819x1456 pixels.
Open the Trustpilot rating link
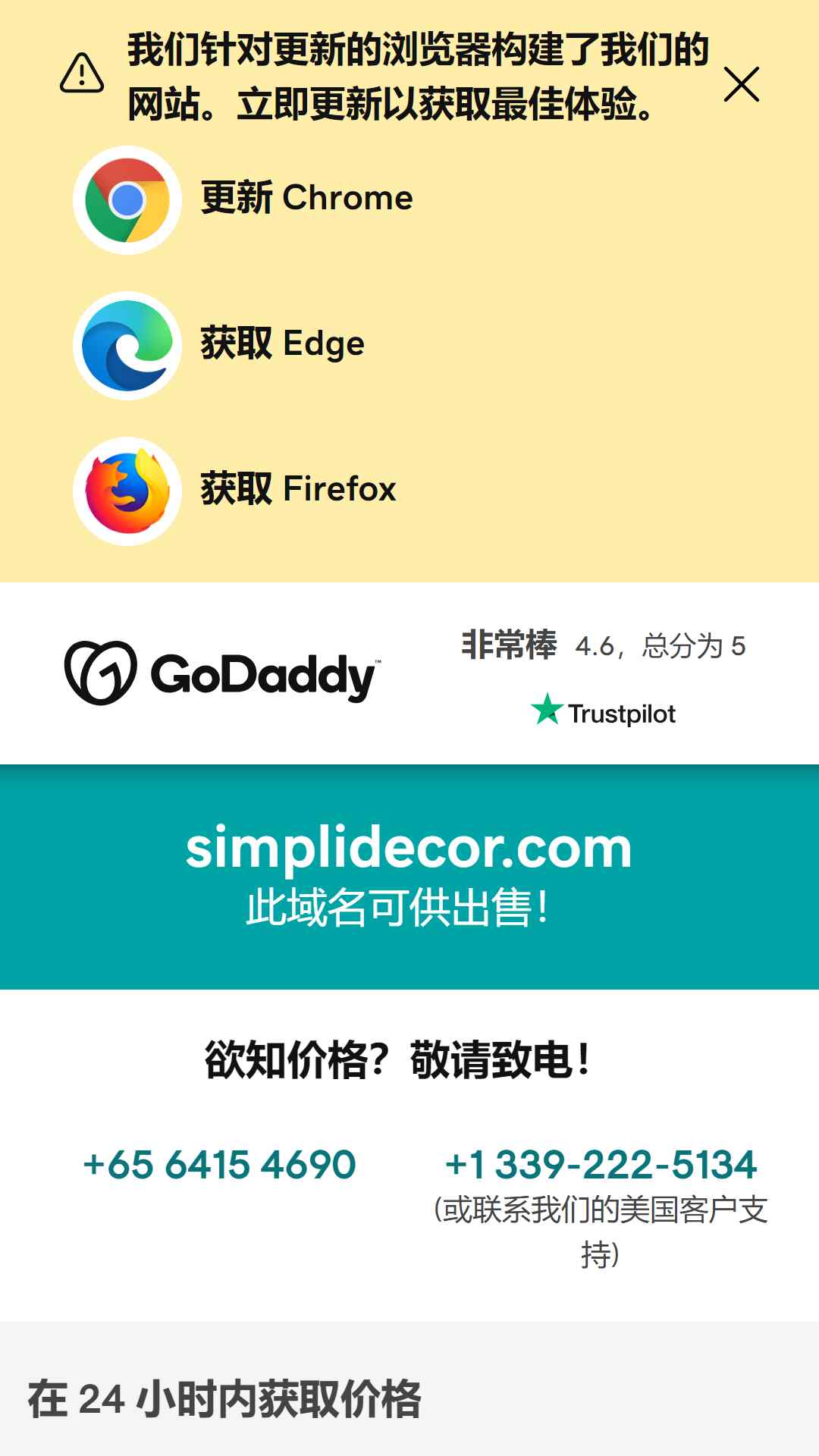pos(604,676)
